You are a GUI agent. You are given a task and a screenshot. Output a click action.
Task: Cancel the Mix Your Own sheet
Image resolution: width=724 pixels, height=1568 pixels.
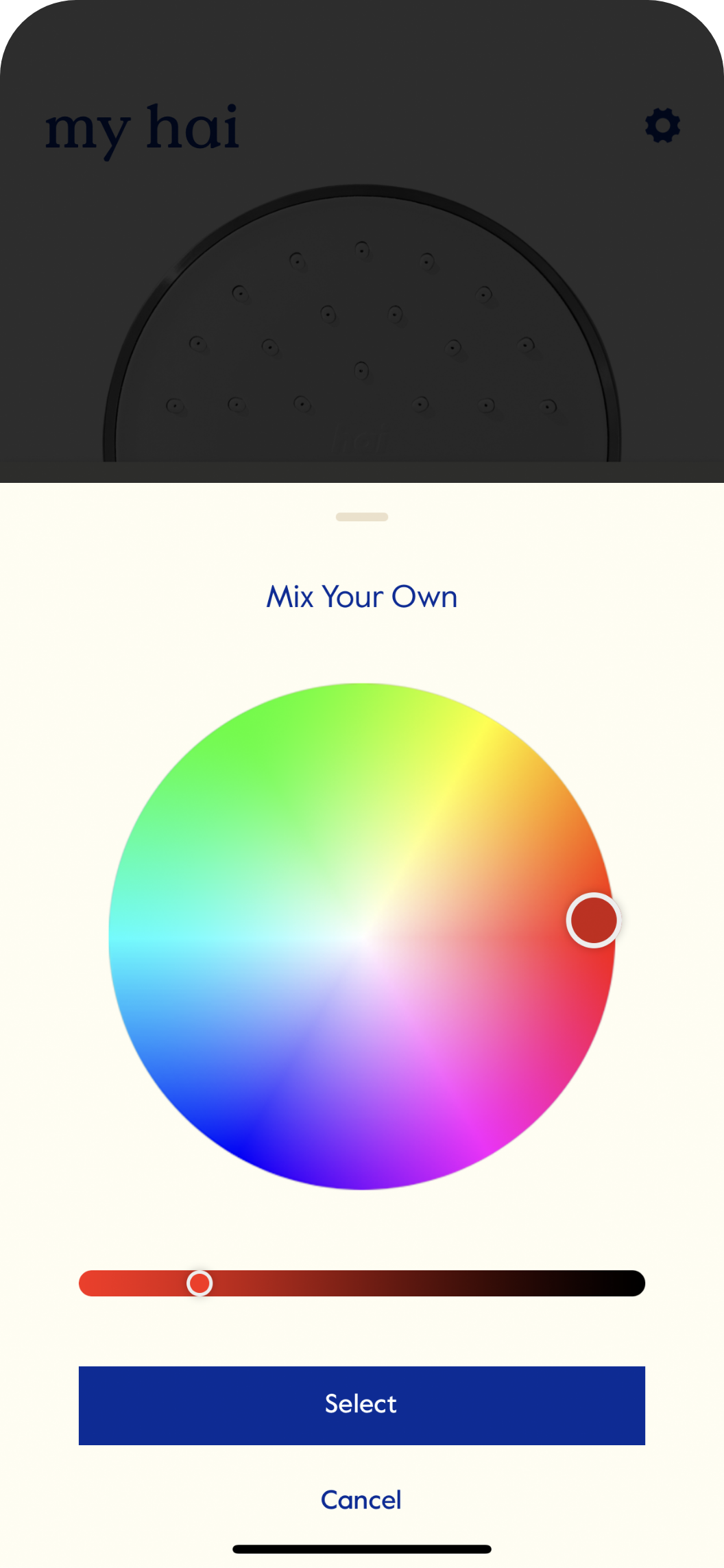pos(361,1500)
